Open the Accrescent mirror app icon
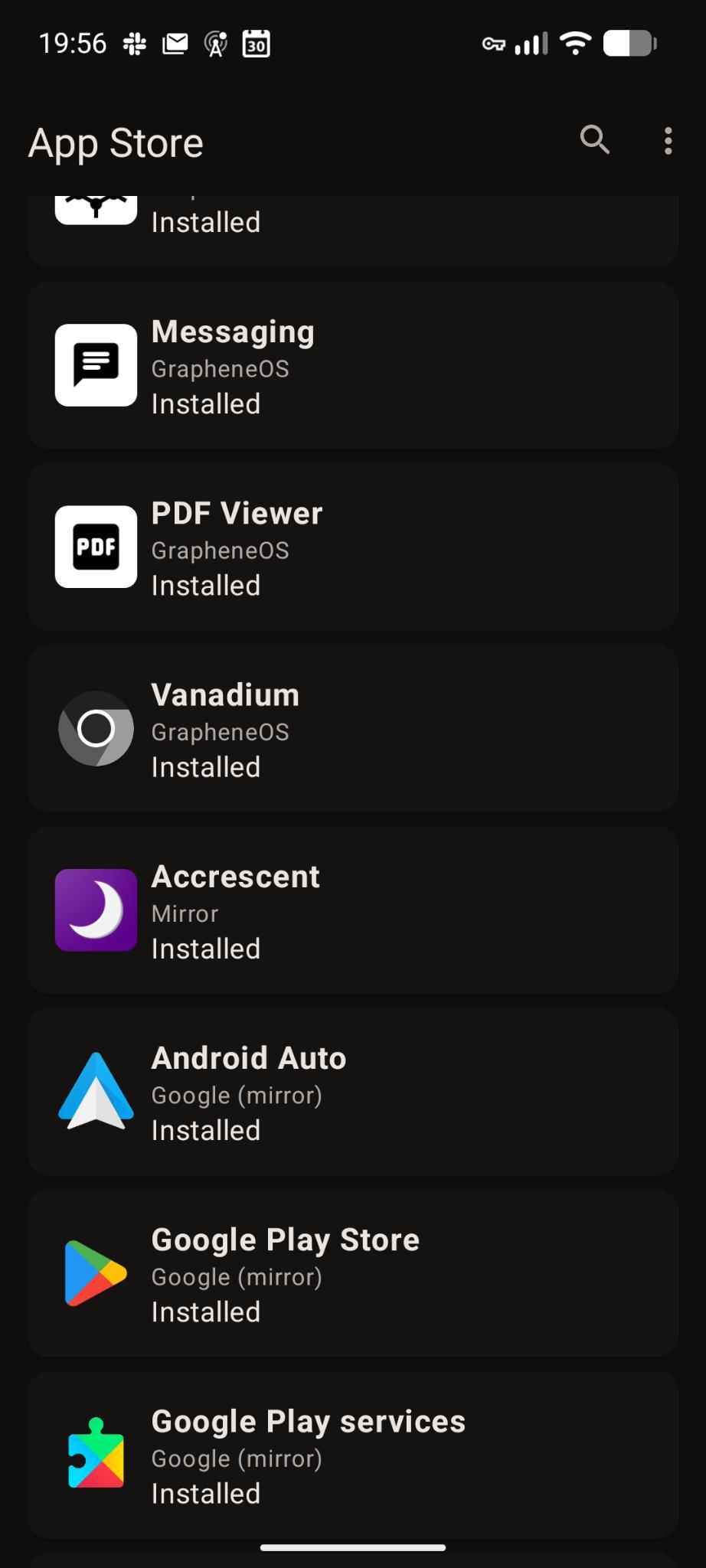The height and width of the screenshot is (1568, 706). click(x=95, y=910)
